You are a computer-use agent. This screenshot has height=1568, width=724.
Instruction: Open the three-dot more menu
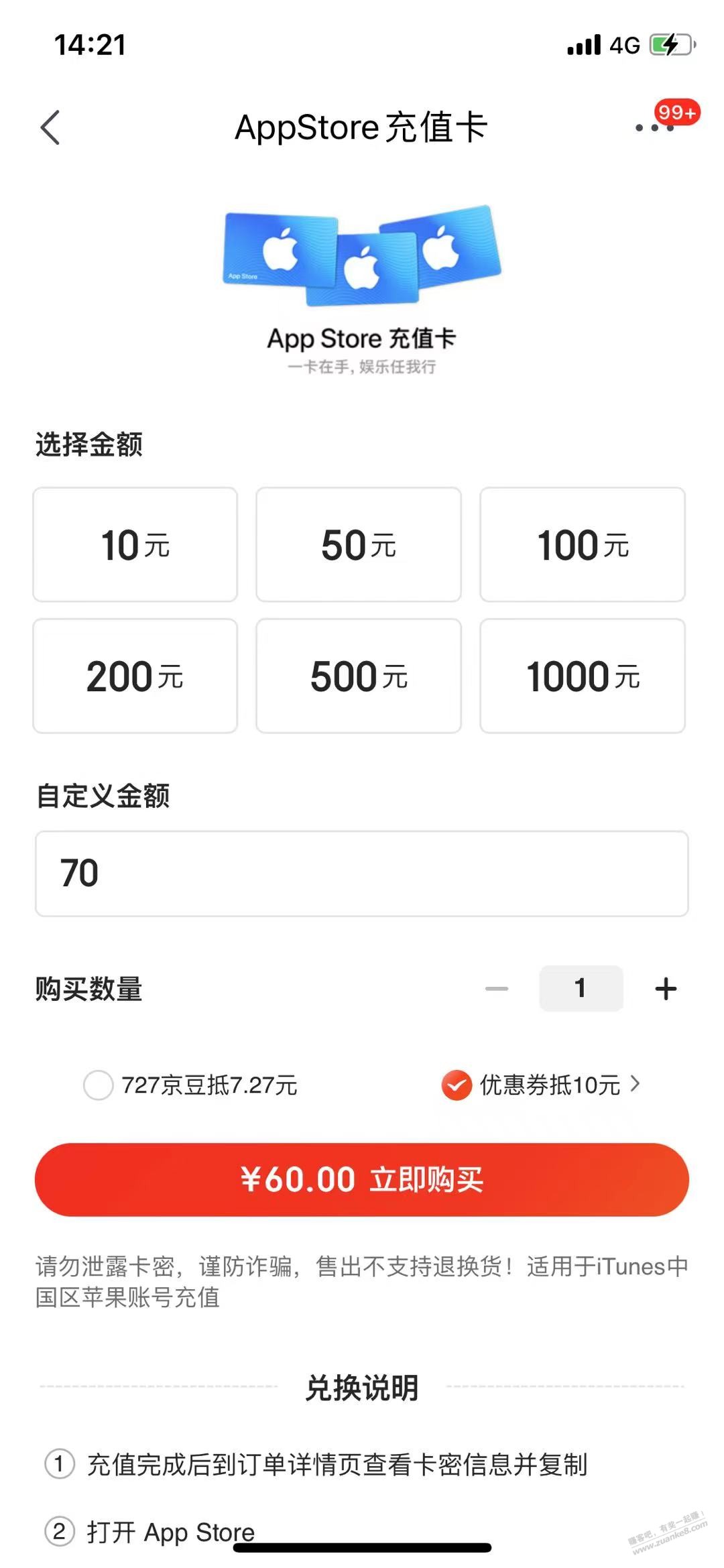[654, 127]
